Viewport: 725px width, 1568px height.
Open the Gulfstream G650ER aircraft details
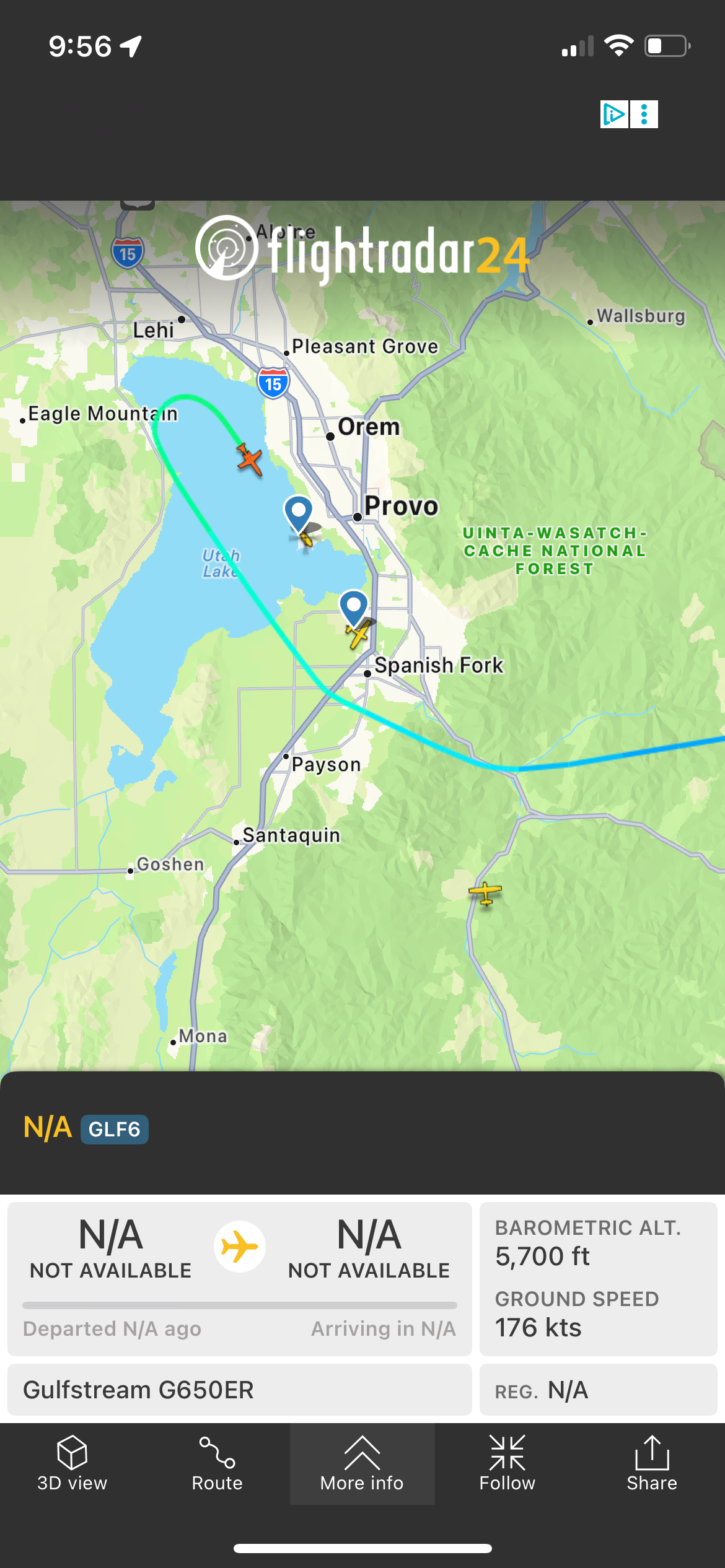(x=239, y=1390)
